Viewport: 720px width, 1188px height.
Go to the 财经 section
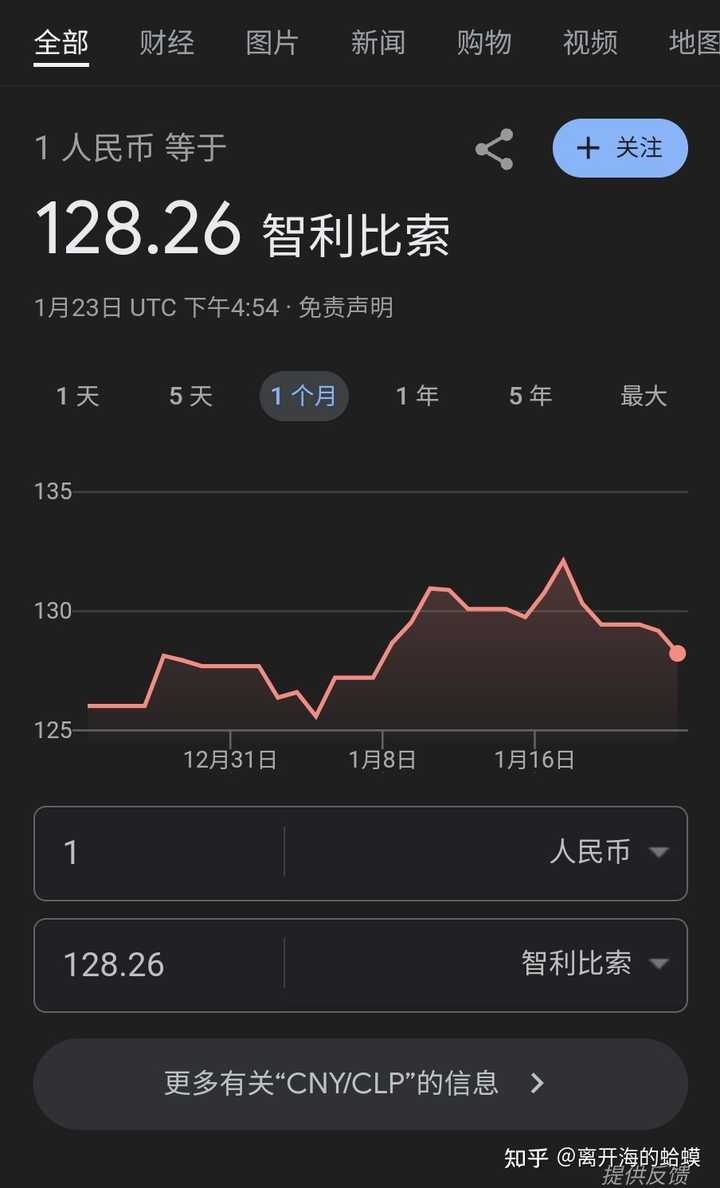tap(167, 43)
